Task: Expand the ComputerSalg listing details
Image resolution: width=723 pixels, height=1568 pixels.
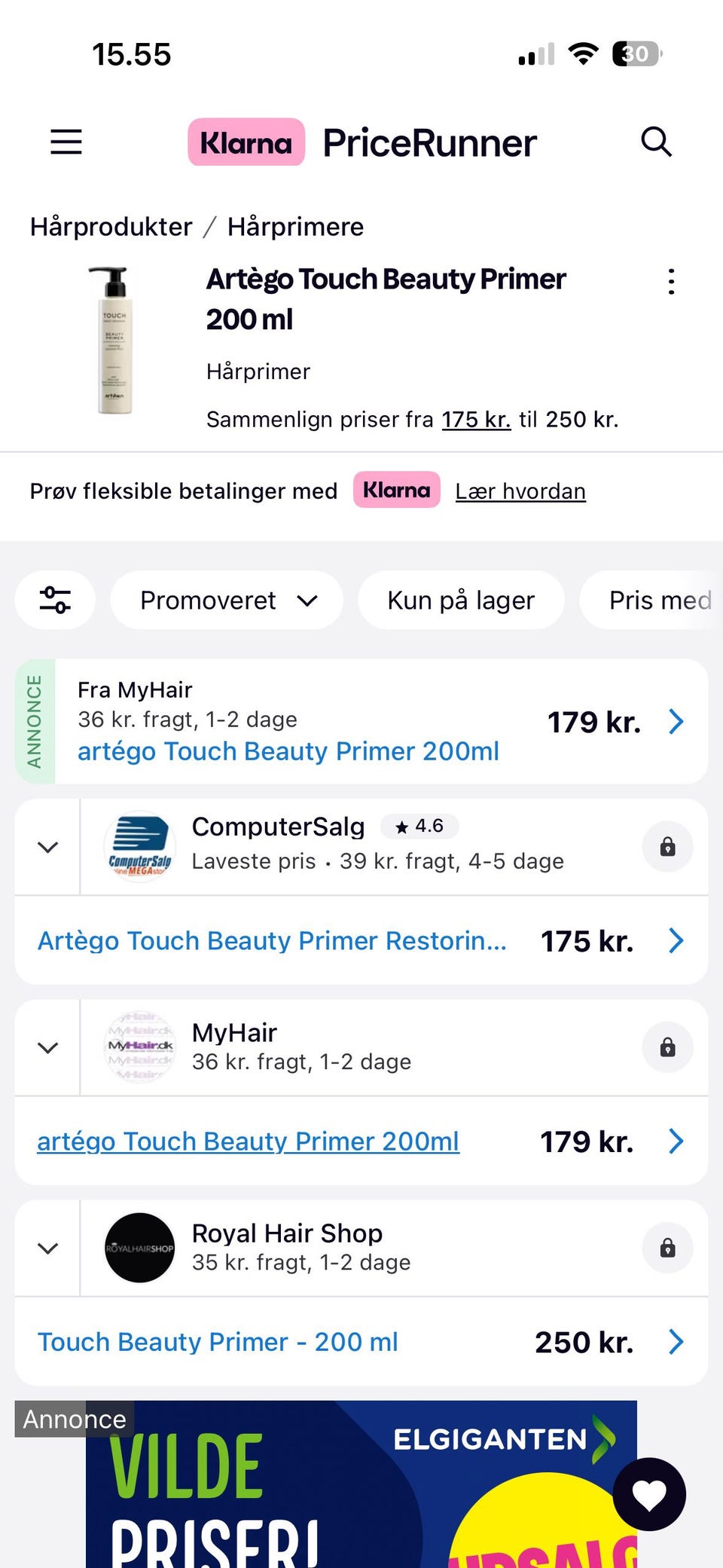Action: coord(47,846)
